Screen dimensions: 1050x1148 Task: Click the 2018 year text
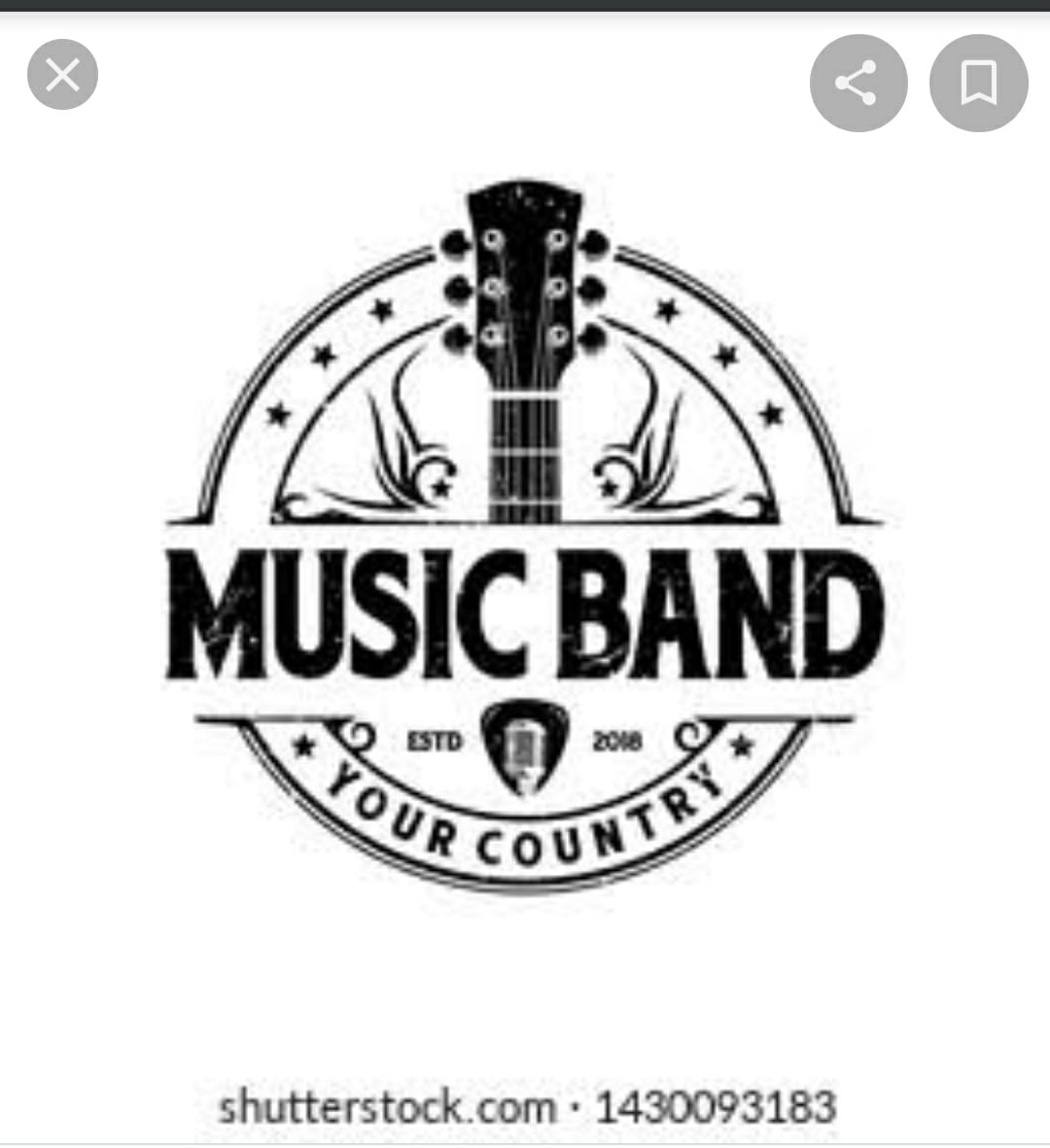(x=616, y=742)
